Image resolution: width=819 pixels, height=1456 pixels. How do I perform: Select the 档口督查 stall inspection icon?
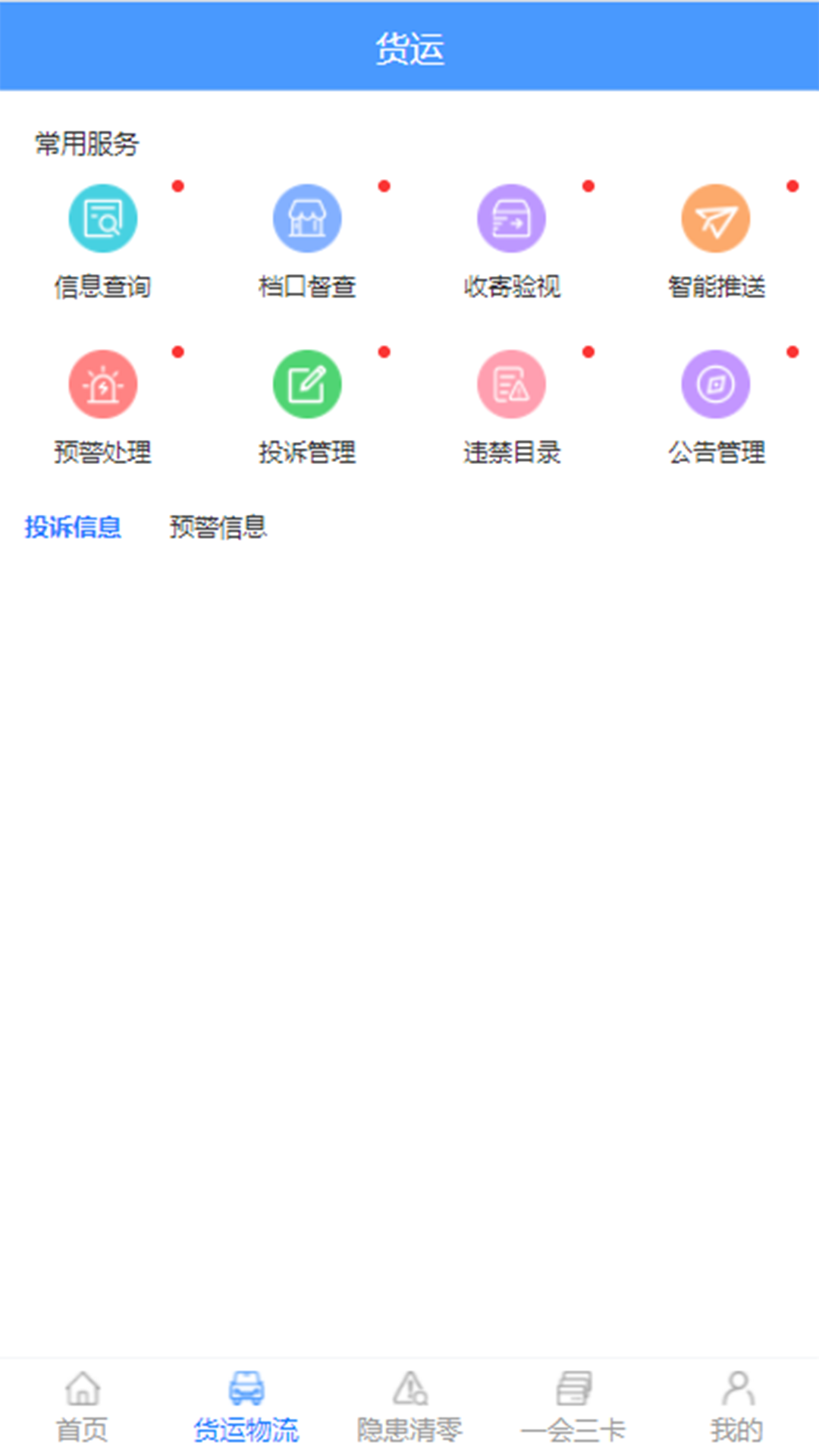pos(307,217)
